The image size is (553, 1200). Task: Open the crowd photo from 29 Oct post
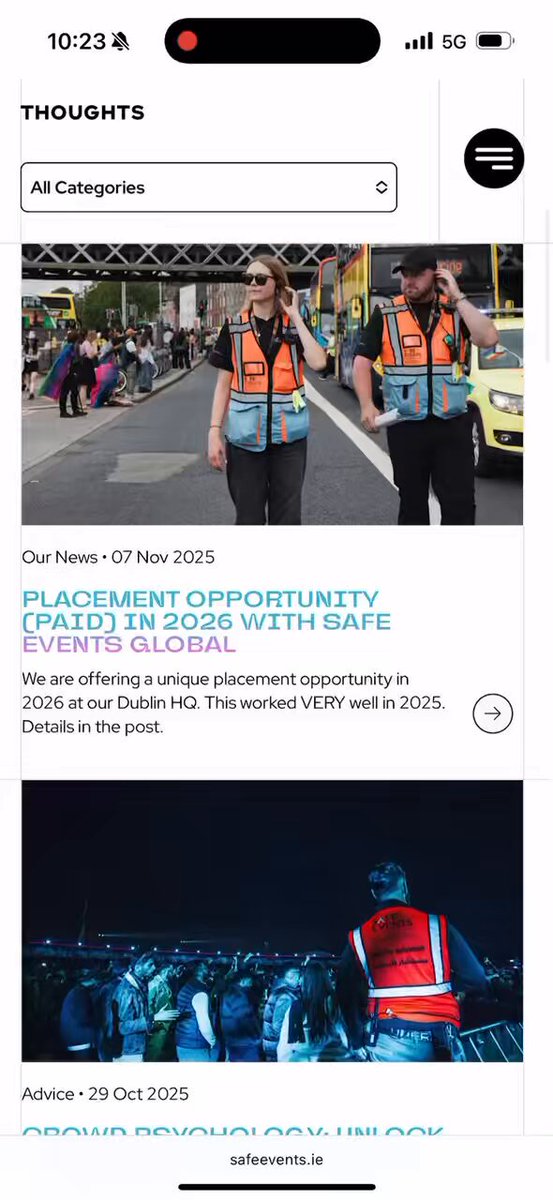click(x=272, y=921)
